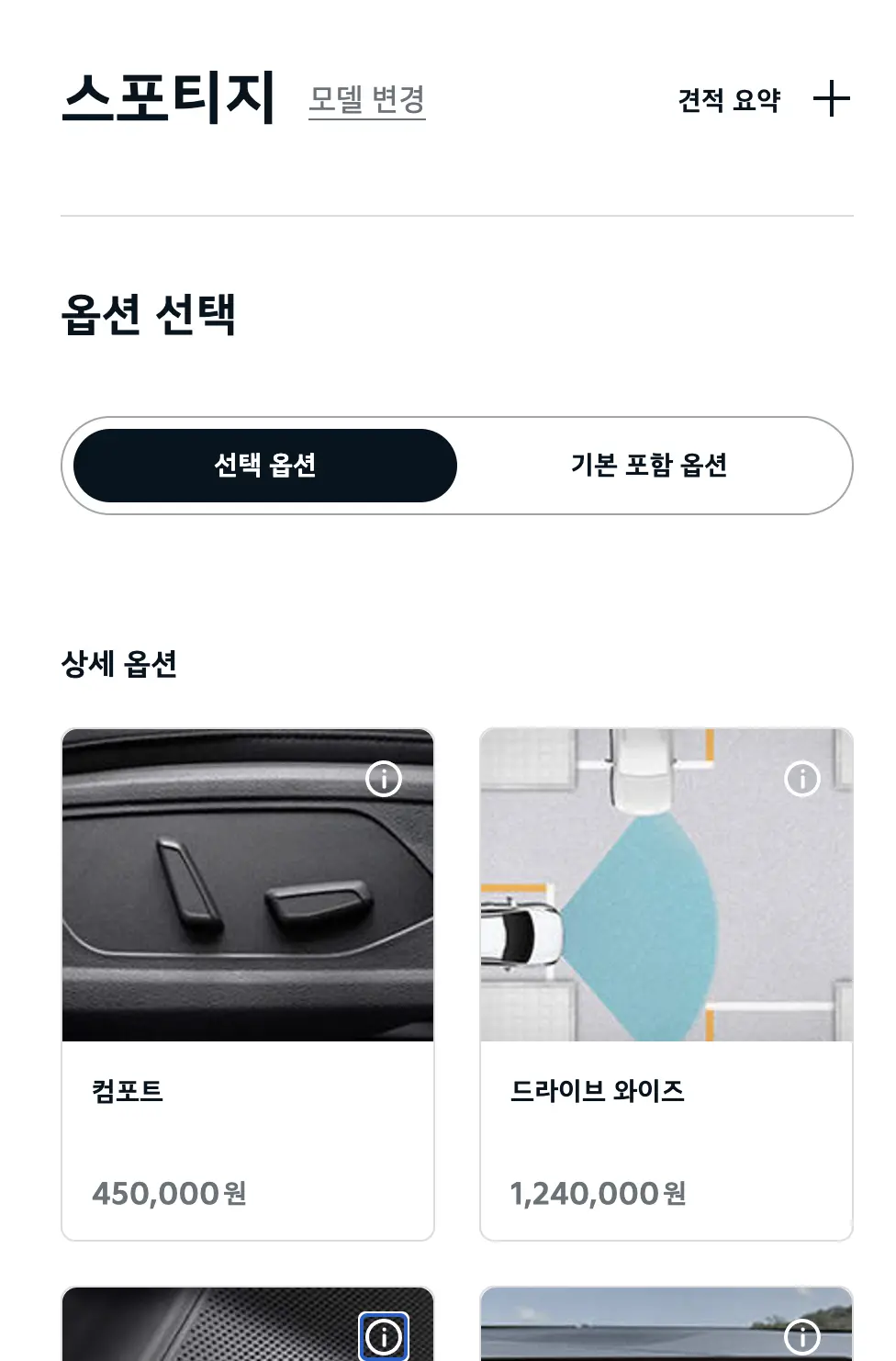Screen dimensions: 896x1361
Task: Open 견적 요약 panel
Action: (x=730, y=101)
